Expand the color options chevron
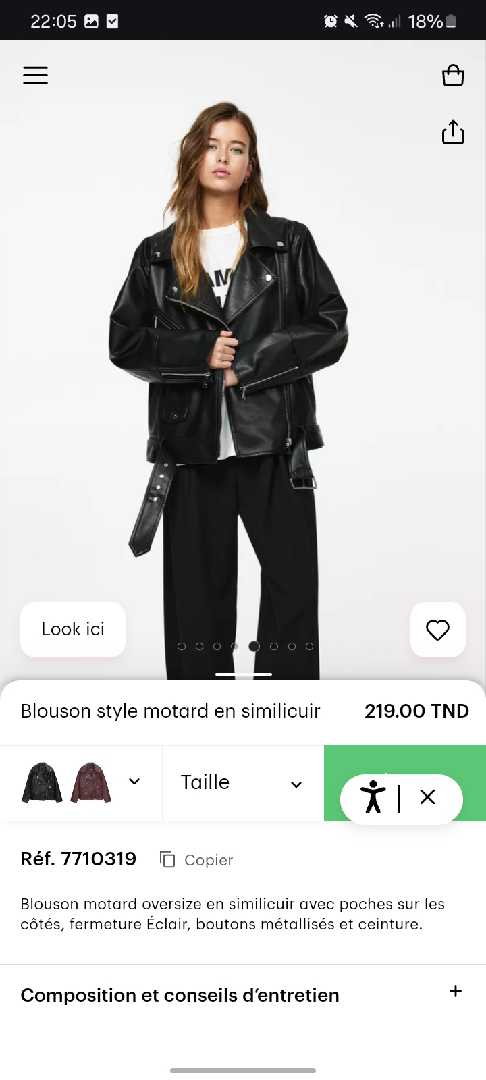The height and width of the screenshot is (1080, 486). click(x=135, y=781)
